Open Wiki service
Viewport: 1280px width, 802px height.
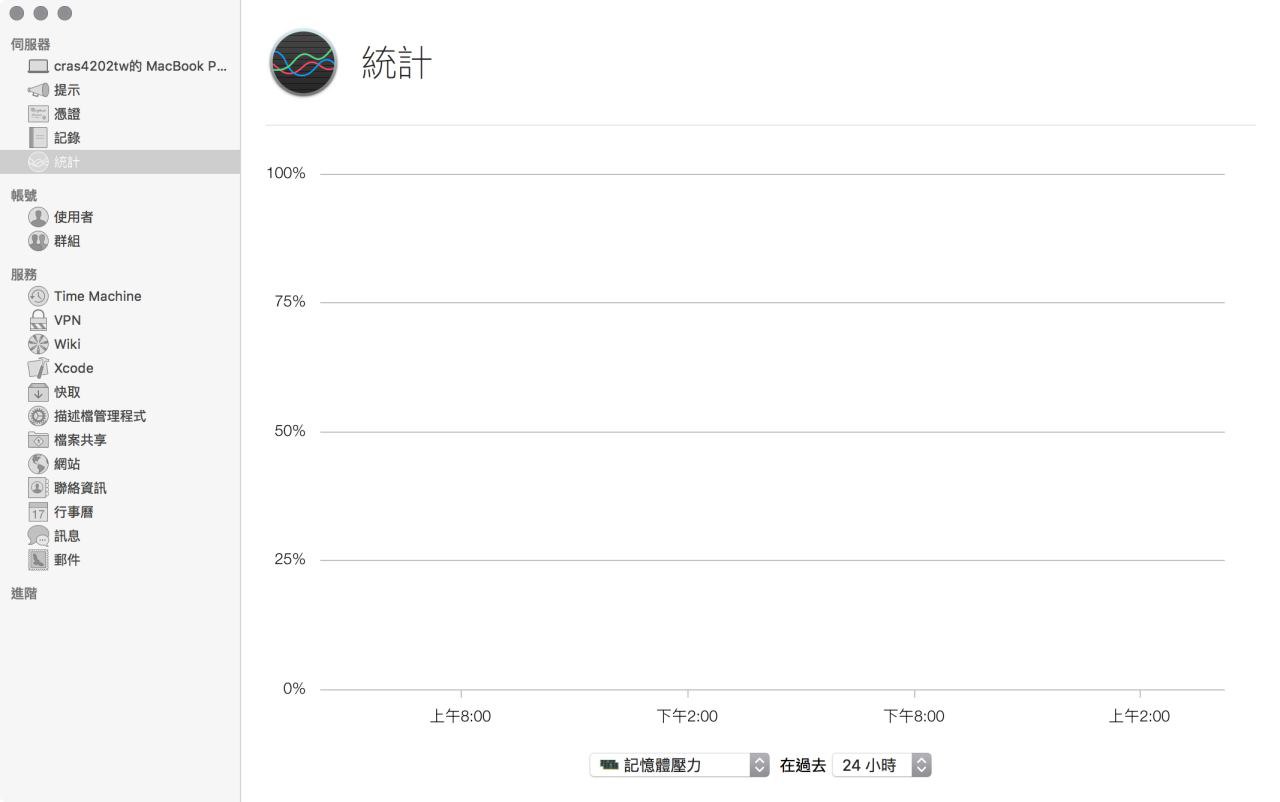(67, 344)
